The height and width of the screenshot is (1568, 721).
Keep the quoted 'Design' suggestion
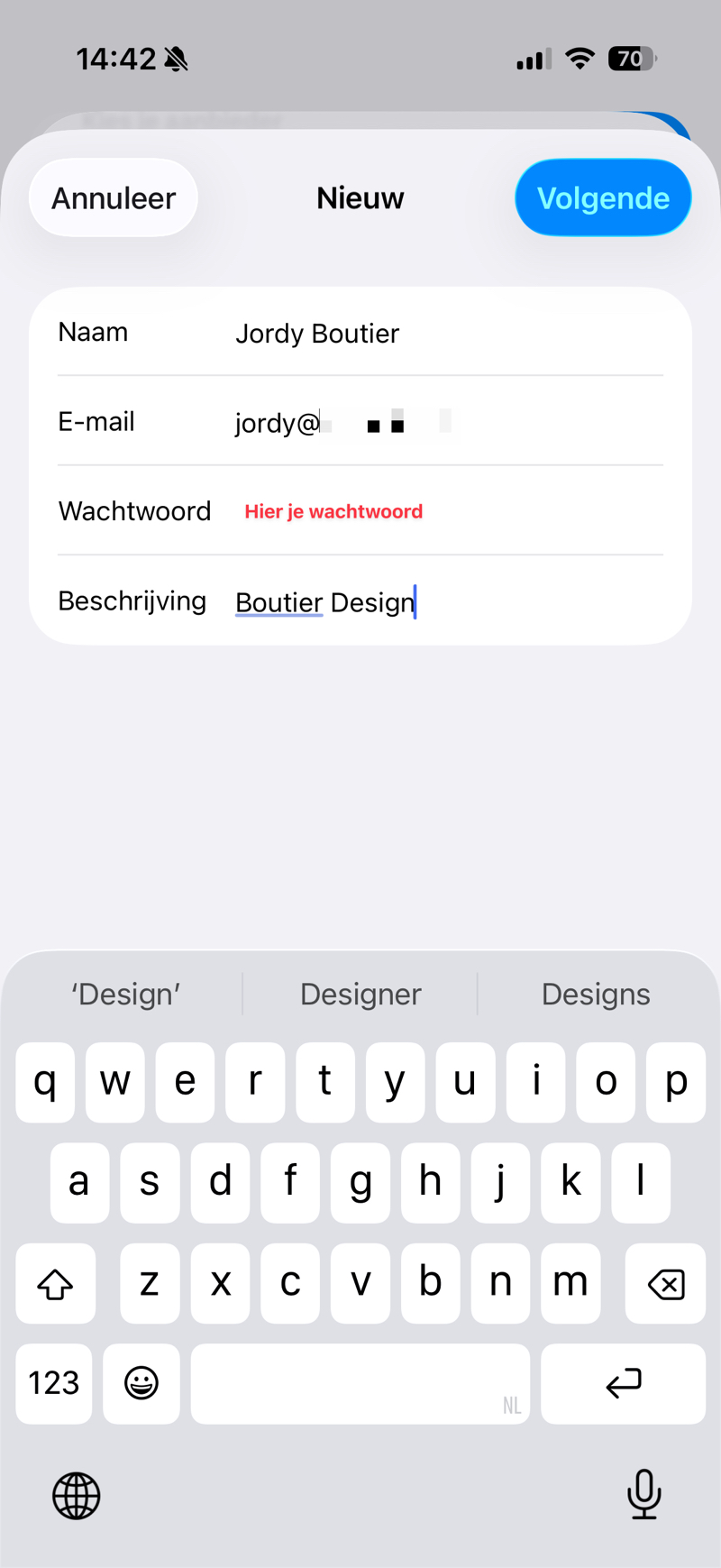pyautogui.click(x=126, y=994)
